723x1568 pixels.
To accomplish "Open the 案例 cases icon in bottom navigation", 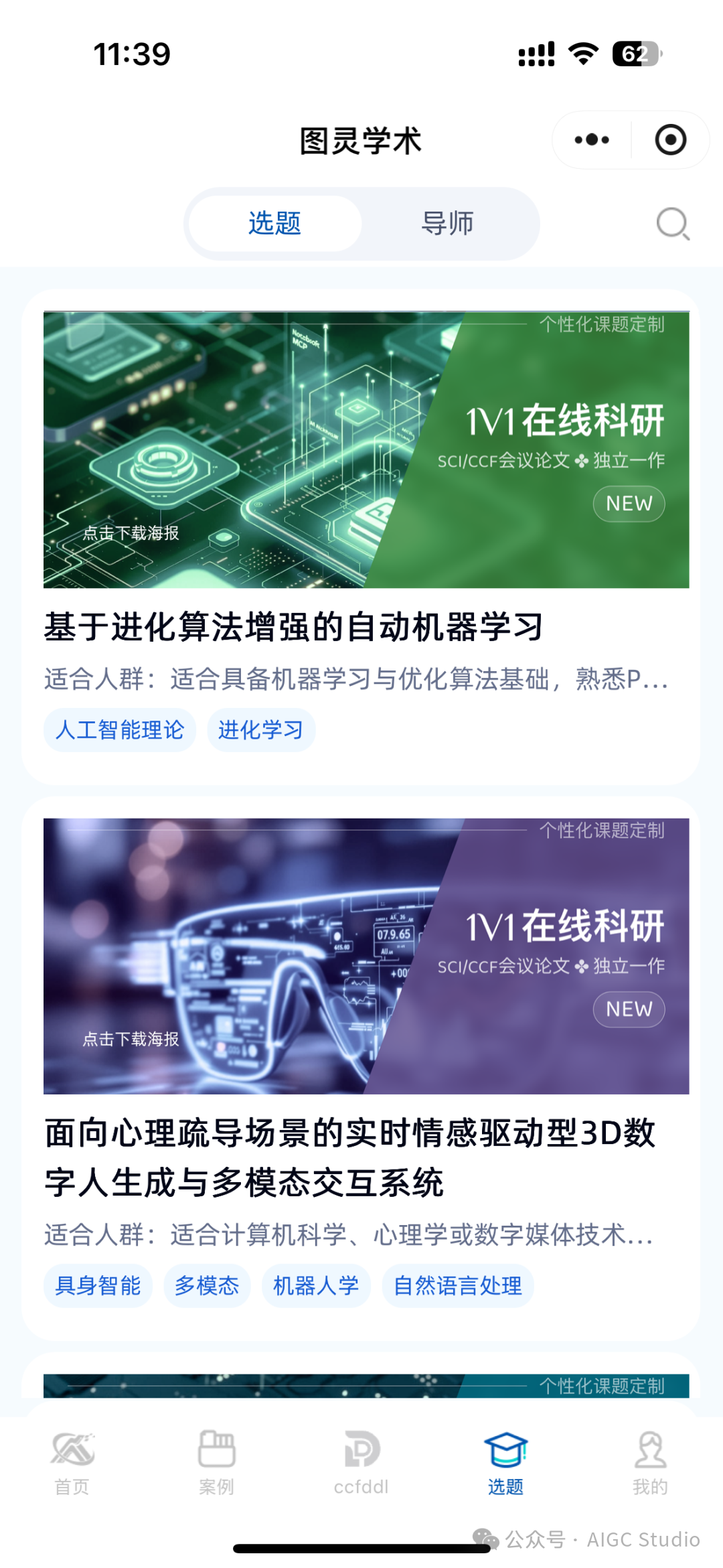I will point(216,1467).
